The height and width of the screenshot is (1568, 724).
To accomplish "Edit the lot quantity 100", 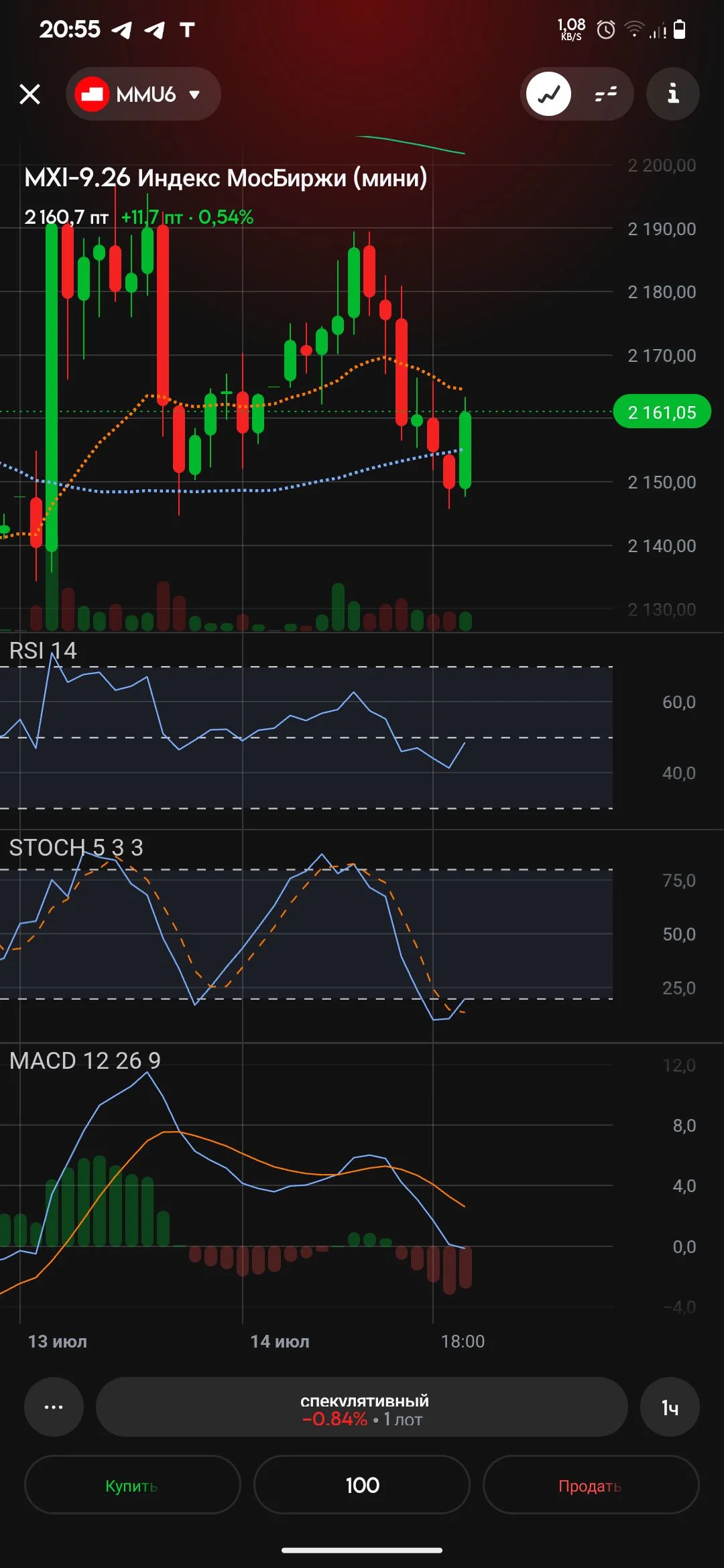I will [362, 1484].
